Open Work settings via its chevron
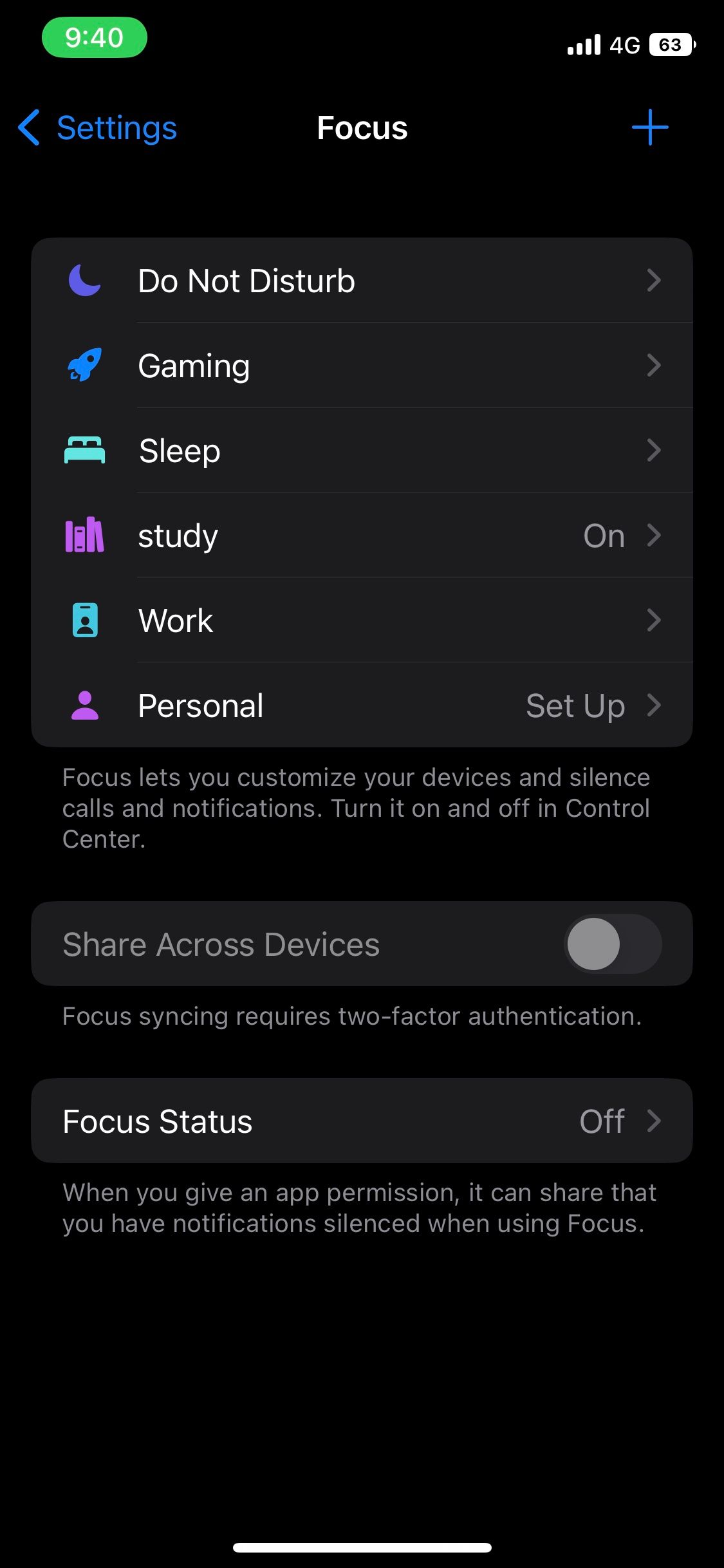Viewport: 724px width, 1568px height. (x=654, y=620)
